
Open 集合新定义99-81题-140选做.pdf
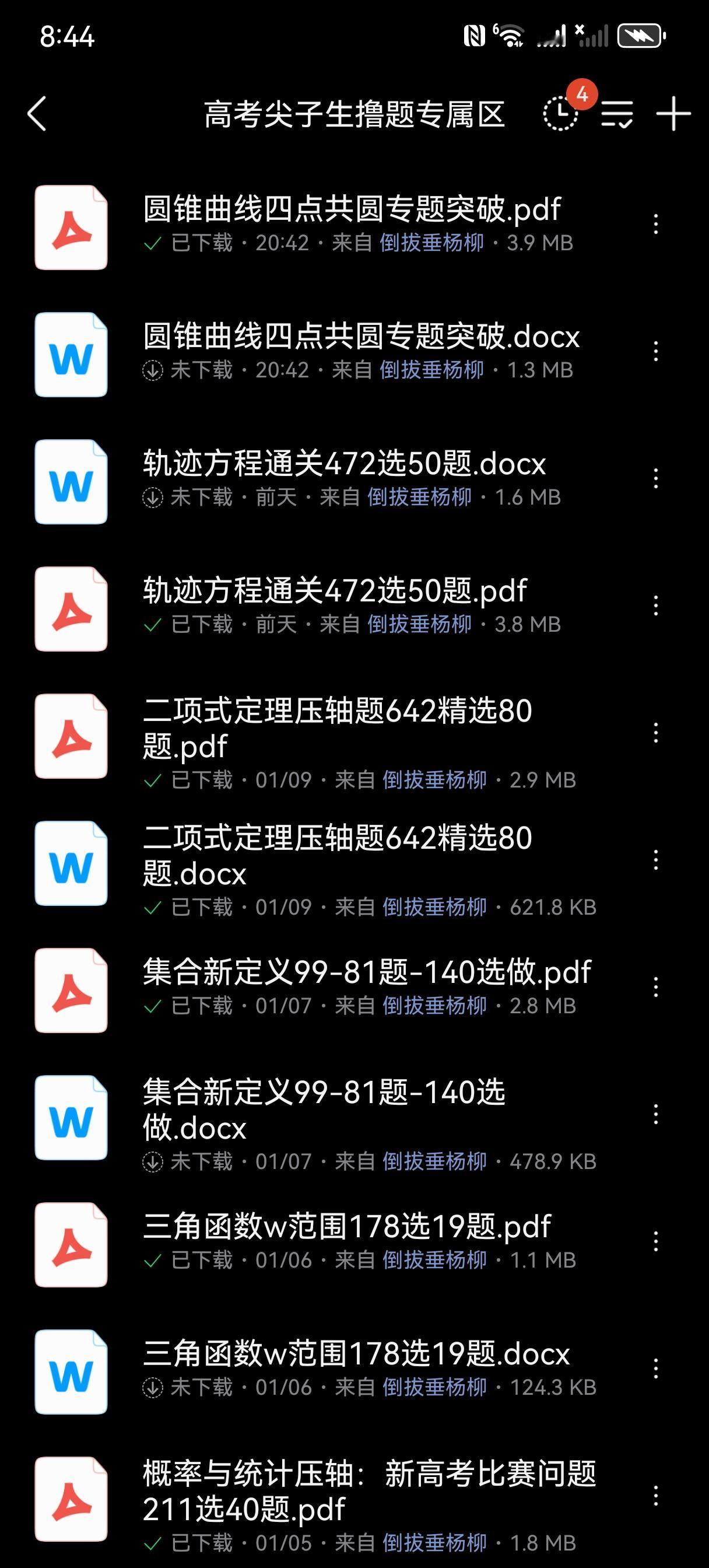(366, 972)
